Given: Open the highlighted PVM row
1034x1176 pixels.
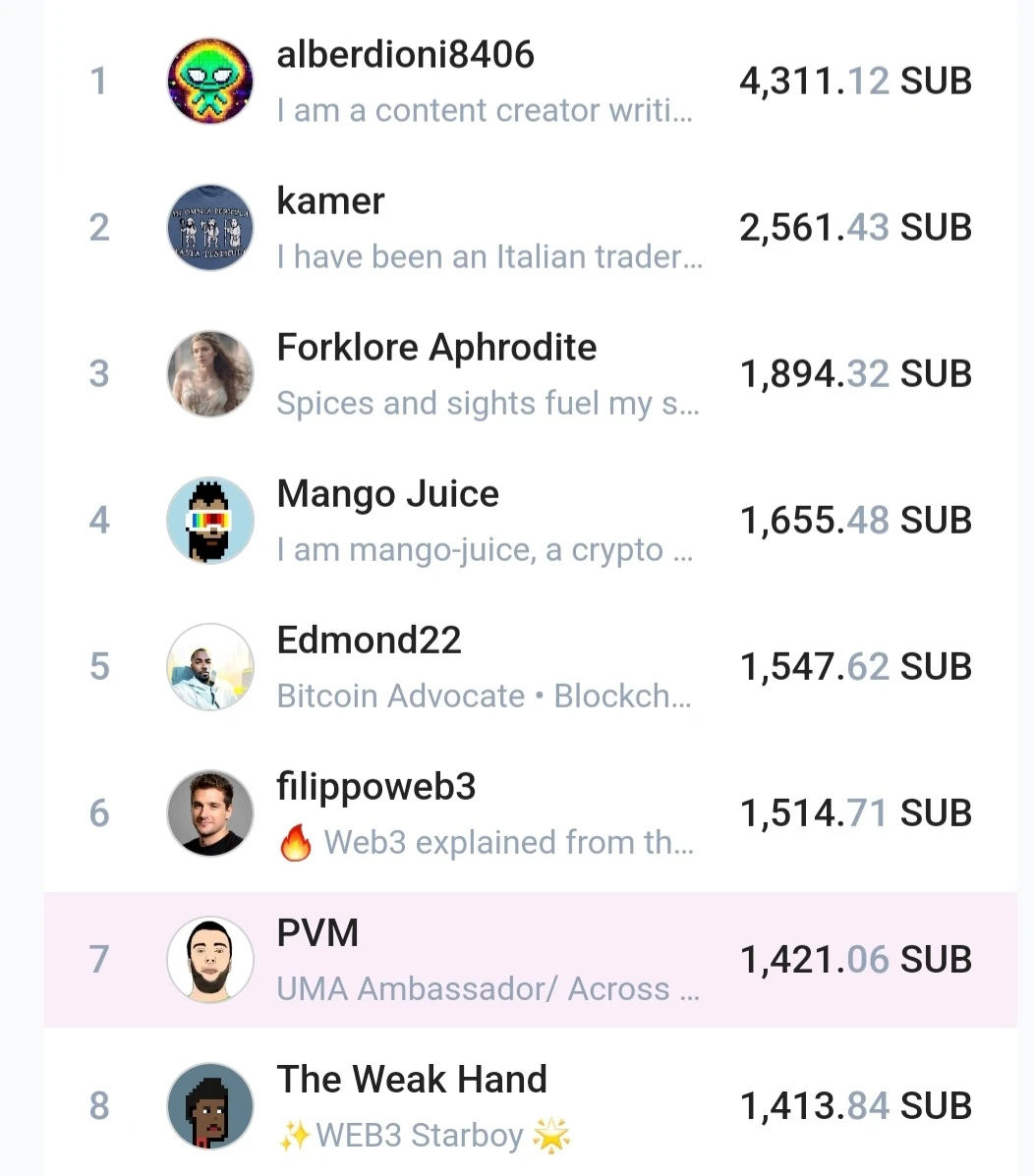Looking at the screenshot, I should click(x=531, y=959).
